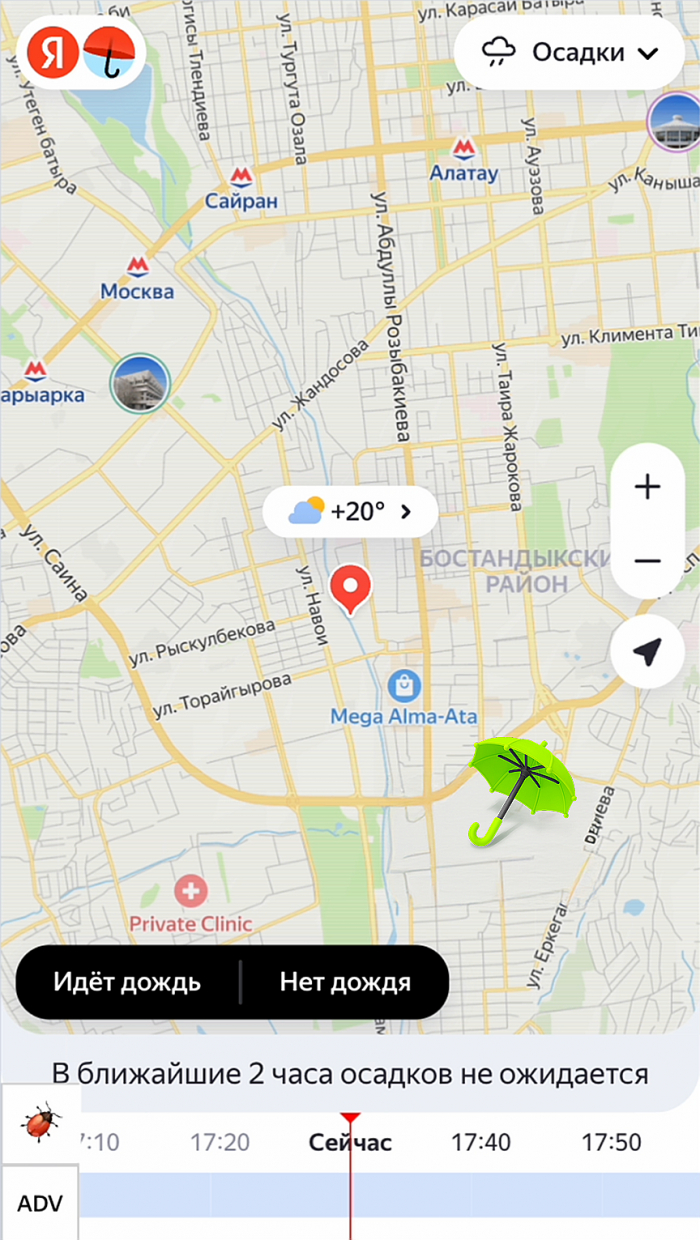The height and width of the screenshot is (1240, 700).
Task: Zoom out of the map
Action: pyautogui.click(x=647, y=561)
